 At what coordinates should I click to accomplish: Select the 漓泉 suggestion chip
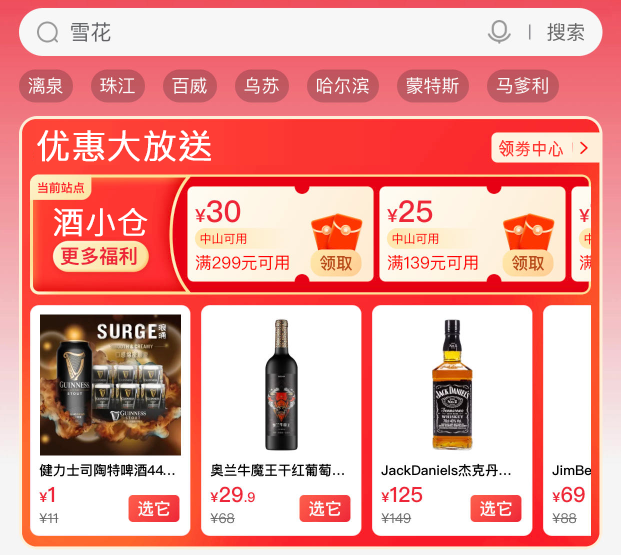(x=46, y=86)
